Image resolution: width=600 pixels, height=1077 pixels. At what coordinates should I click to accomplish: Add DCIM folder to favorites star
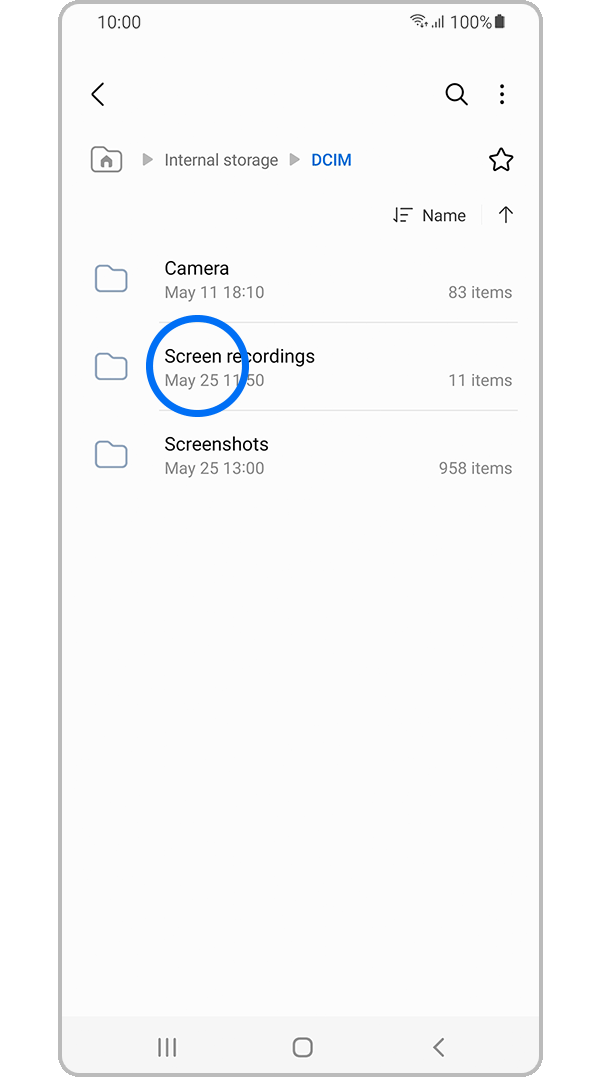(501, 160)
